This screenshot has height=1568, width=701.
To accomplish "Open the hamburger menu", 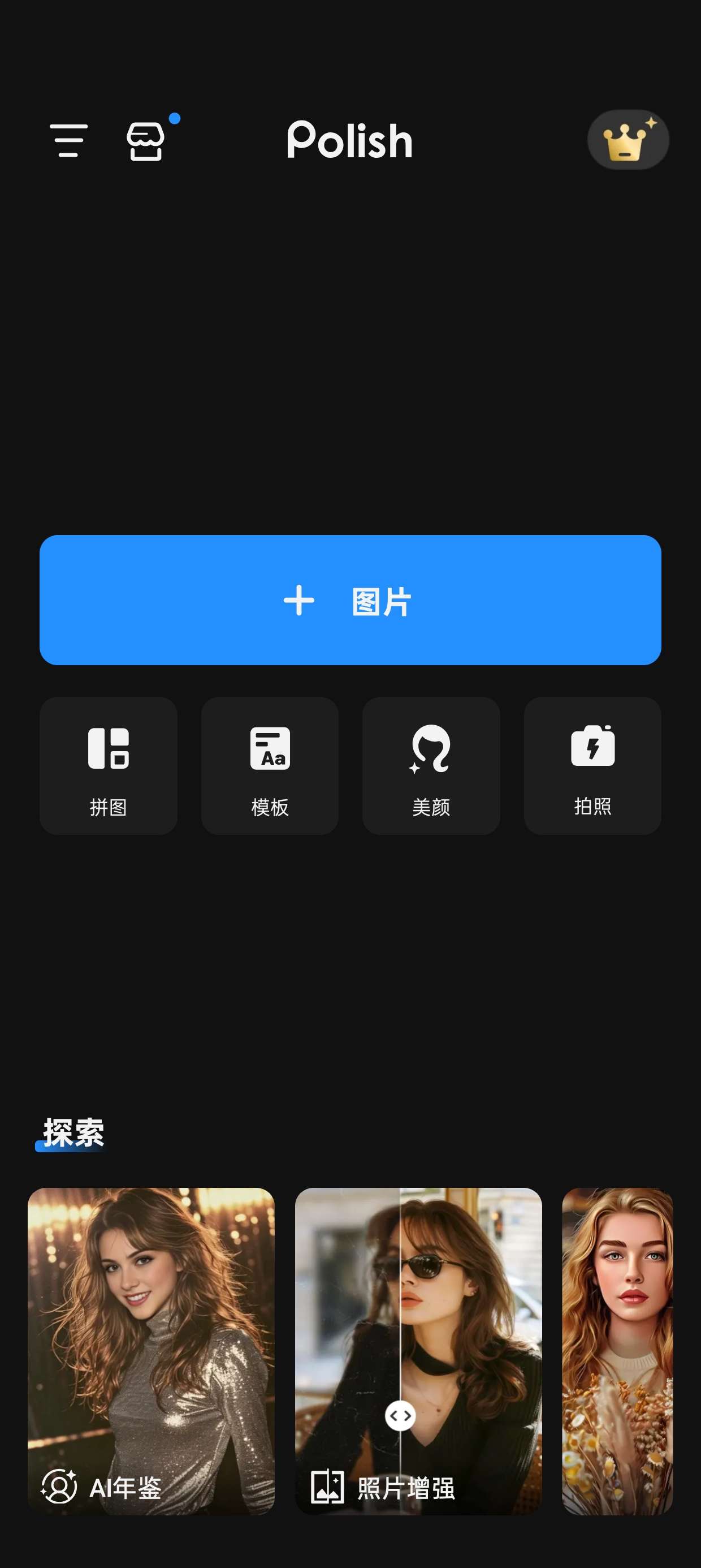I will pos(68,141).
